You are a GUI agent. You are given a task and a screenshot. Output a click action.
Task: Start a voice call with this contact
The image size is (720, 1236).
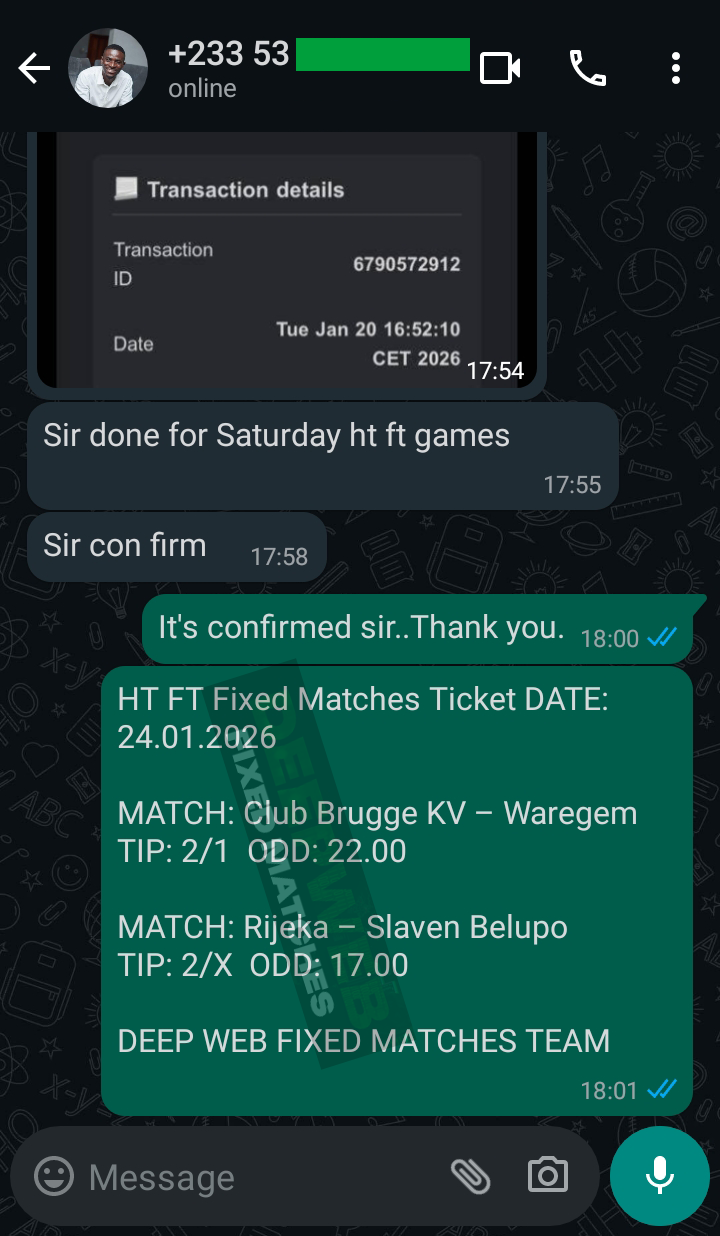pyautogui.click(x=589, y=68)
